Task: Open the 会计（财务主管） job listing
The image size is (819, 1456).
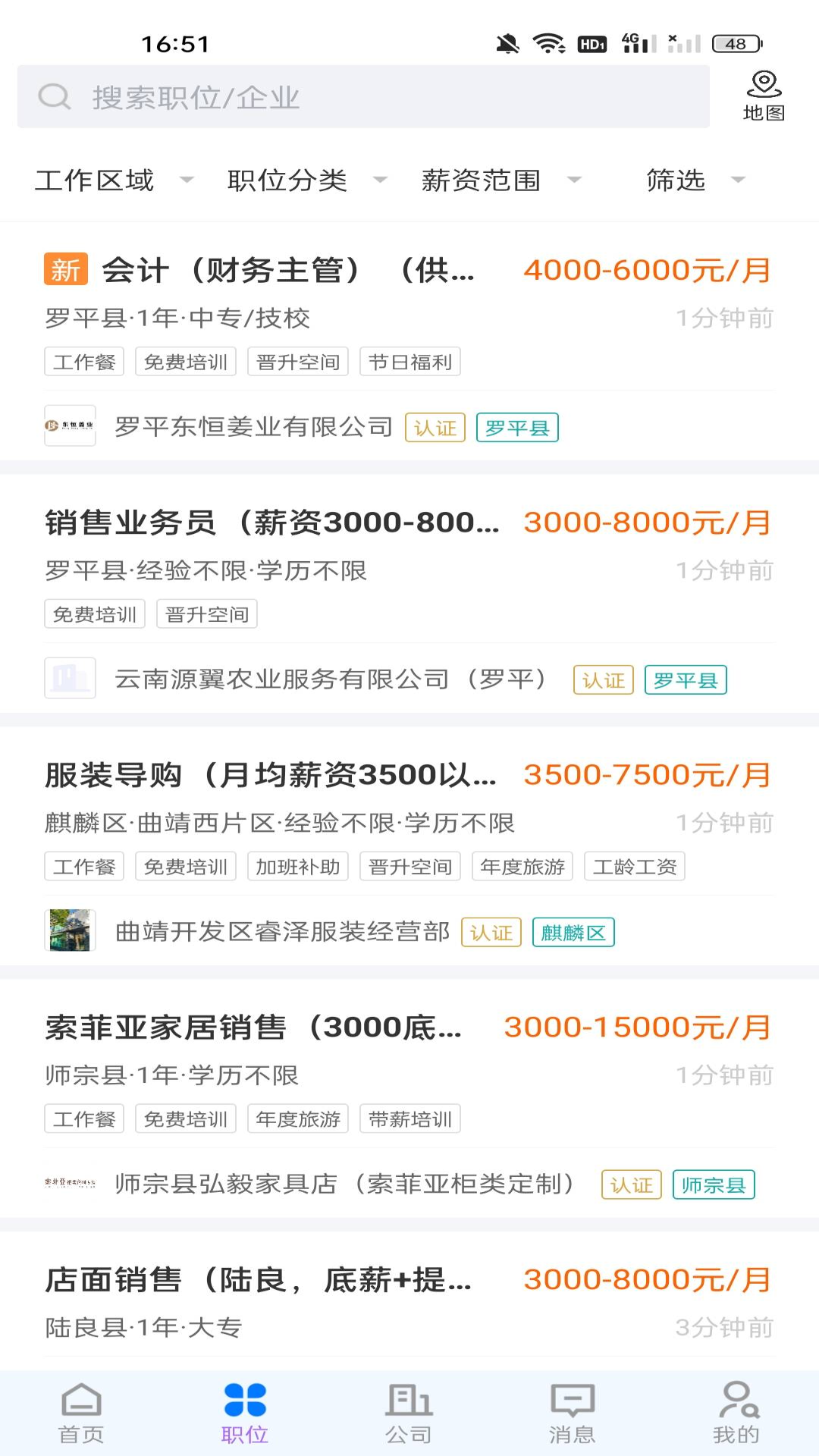Action: tap(288, 271)
